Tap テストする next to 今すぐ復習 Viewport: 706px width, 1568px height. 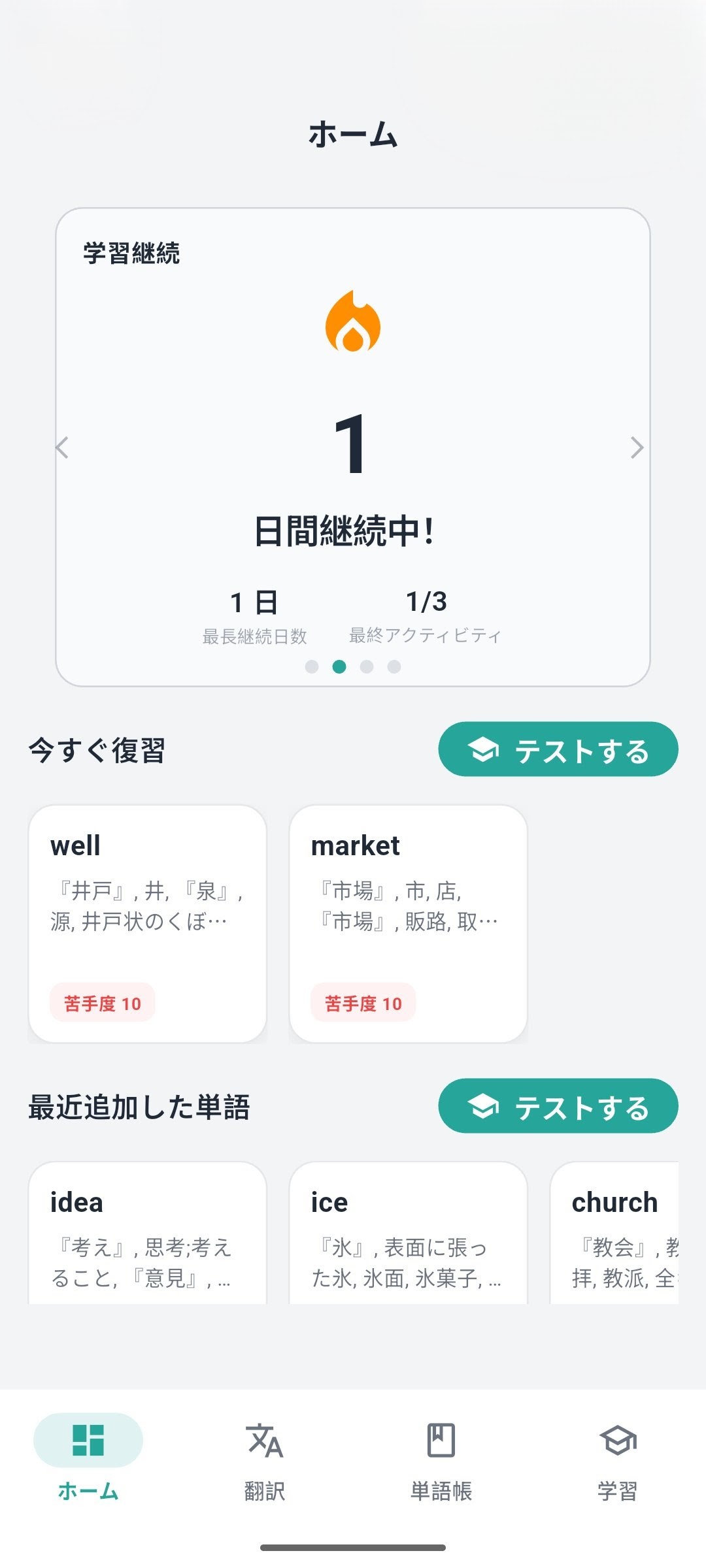(558, 749)
